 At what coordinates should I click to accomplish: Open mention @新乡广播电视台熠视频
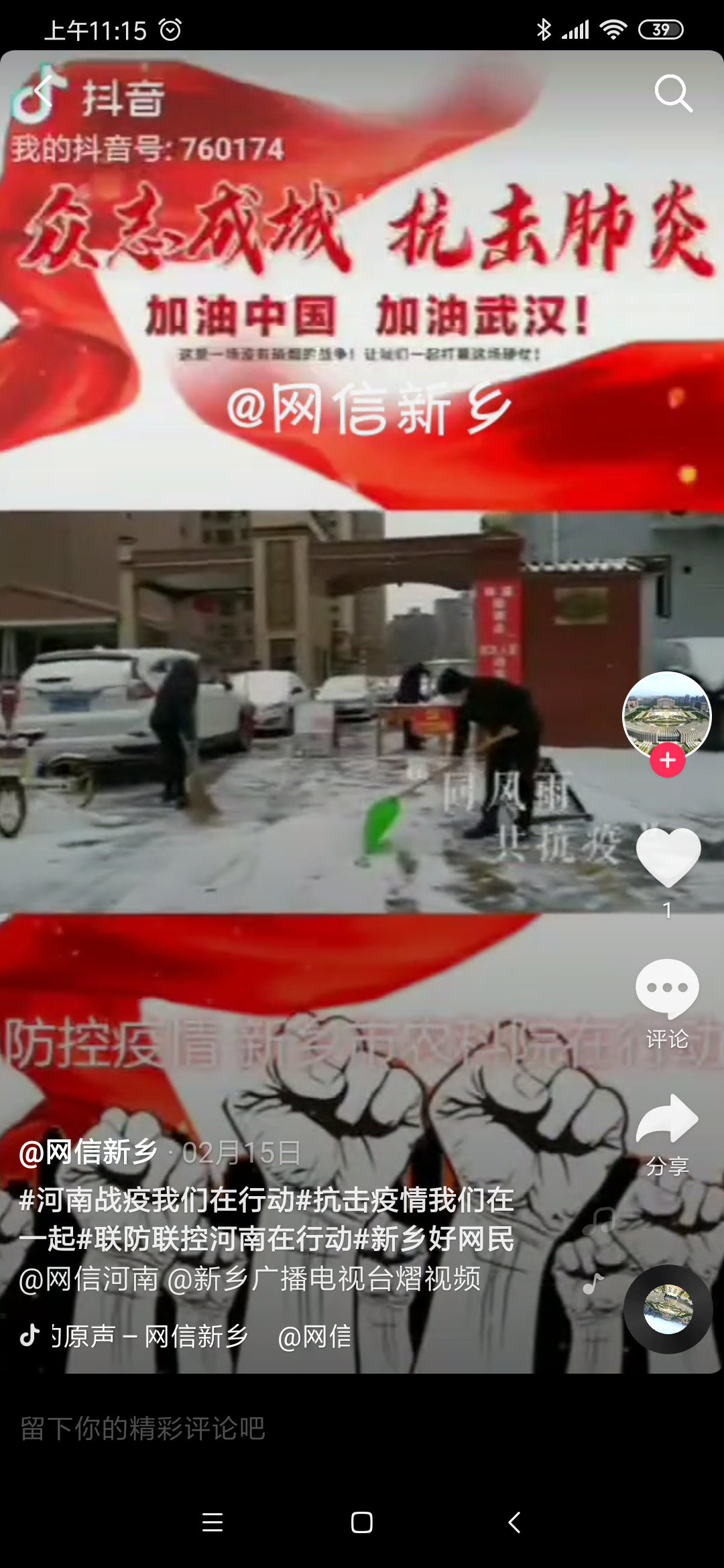pyautogui.click(x=324, y=1279)
